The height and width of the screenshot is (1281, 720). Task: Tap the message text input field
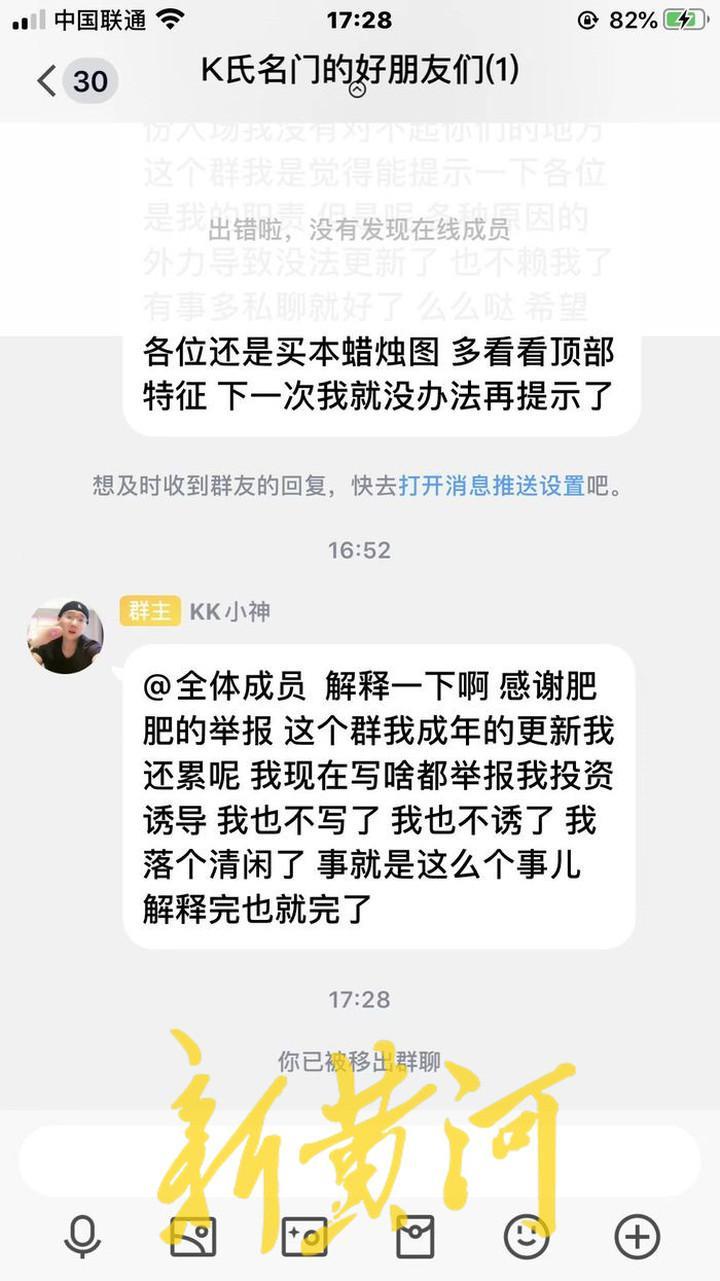[x=360, y=1160]
